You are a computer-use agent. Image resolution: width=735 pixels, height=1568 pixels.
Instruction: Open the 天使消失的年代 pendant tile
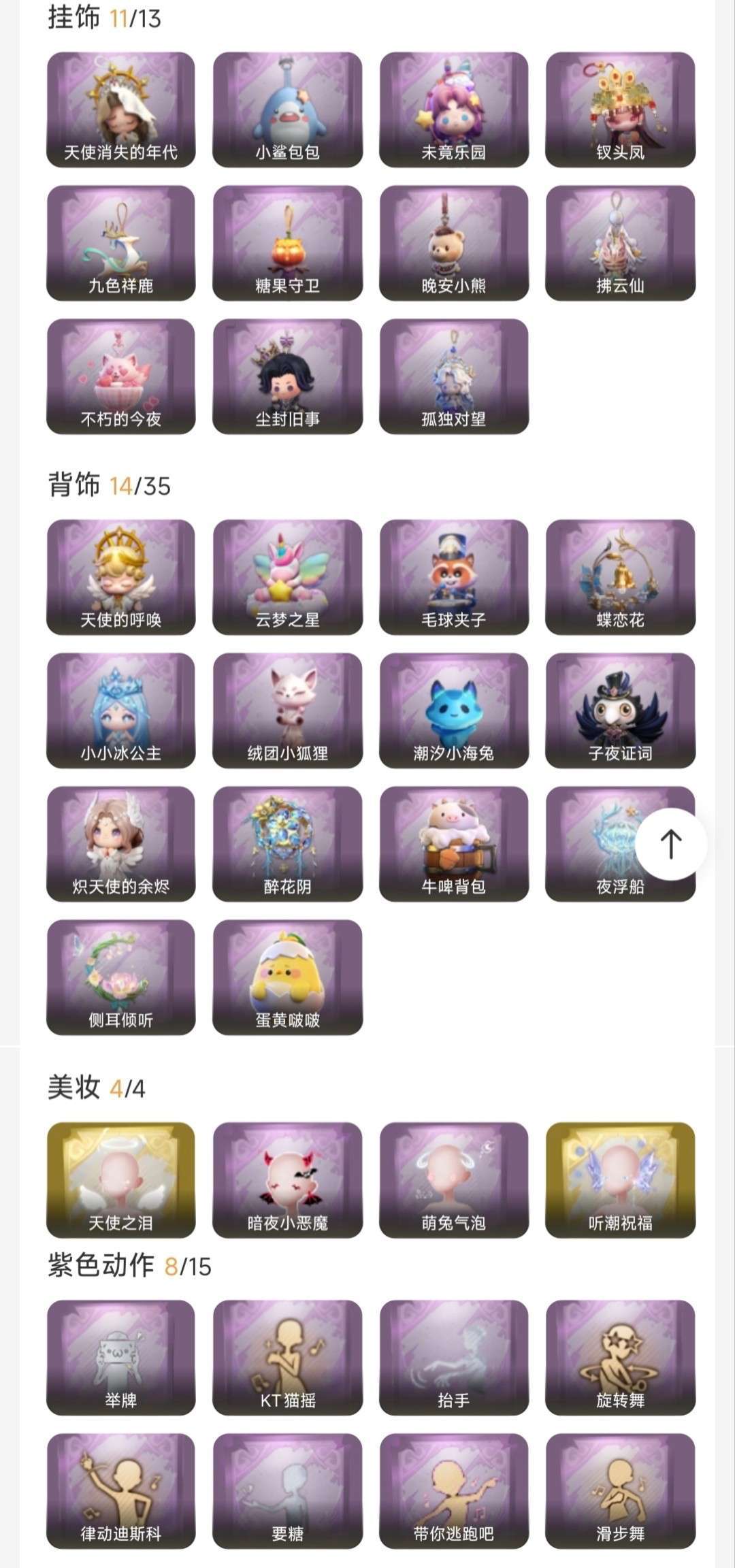click(121, 110)
